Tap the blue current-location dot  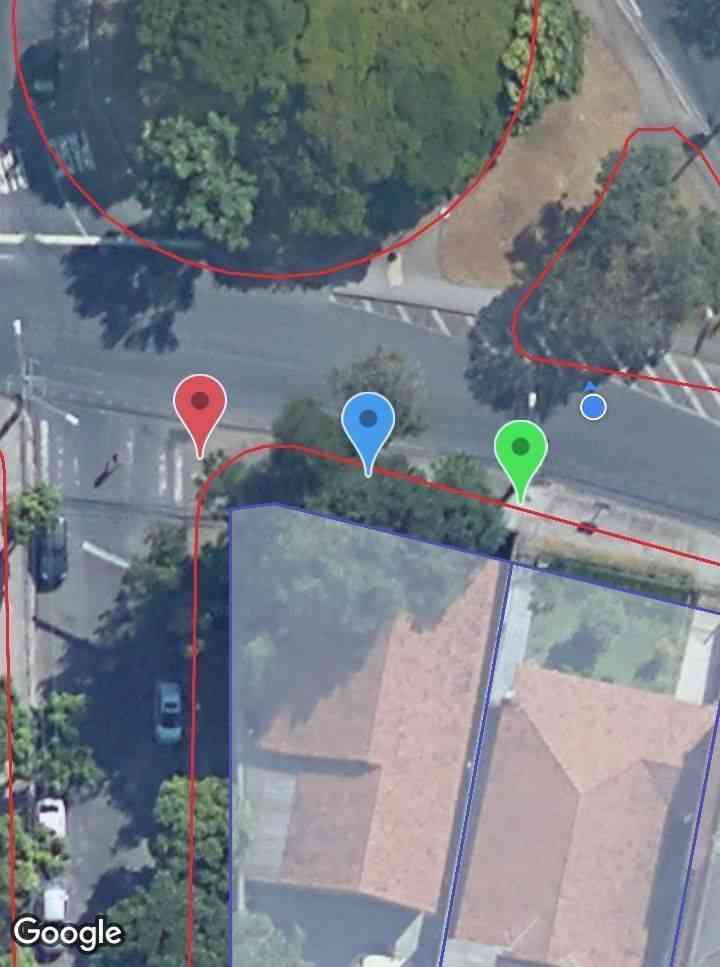point(593,406)
